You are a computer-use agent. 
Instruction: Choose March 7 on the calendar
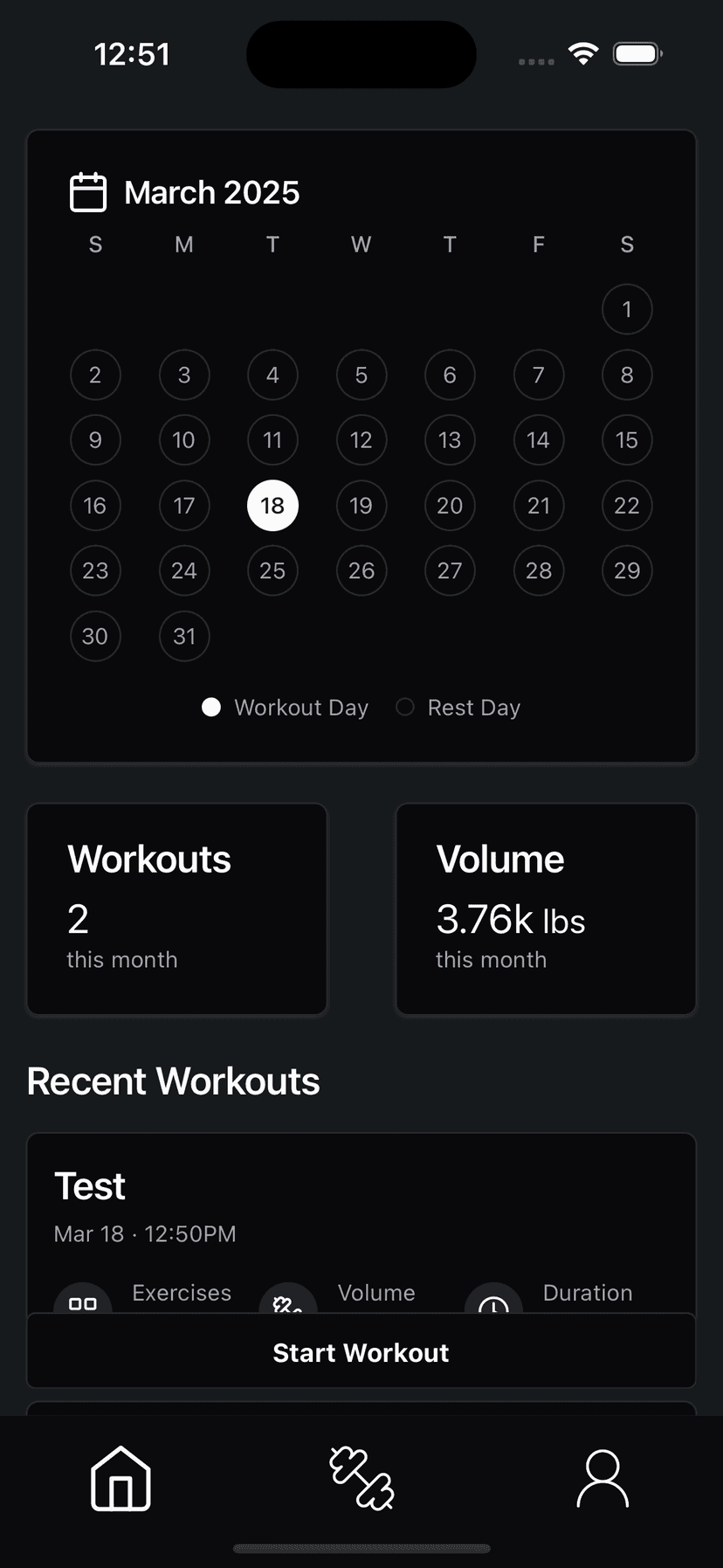click(x=539, y=375)
